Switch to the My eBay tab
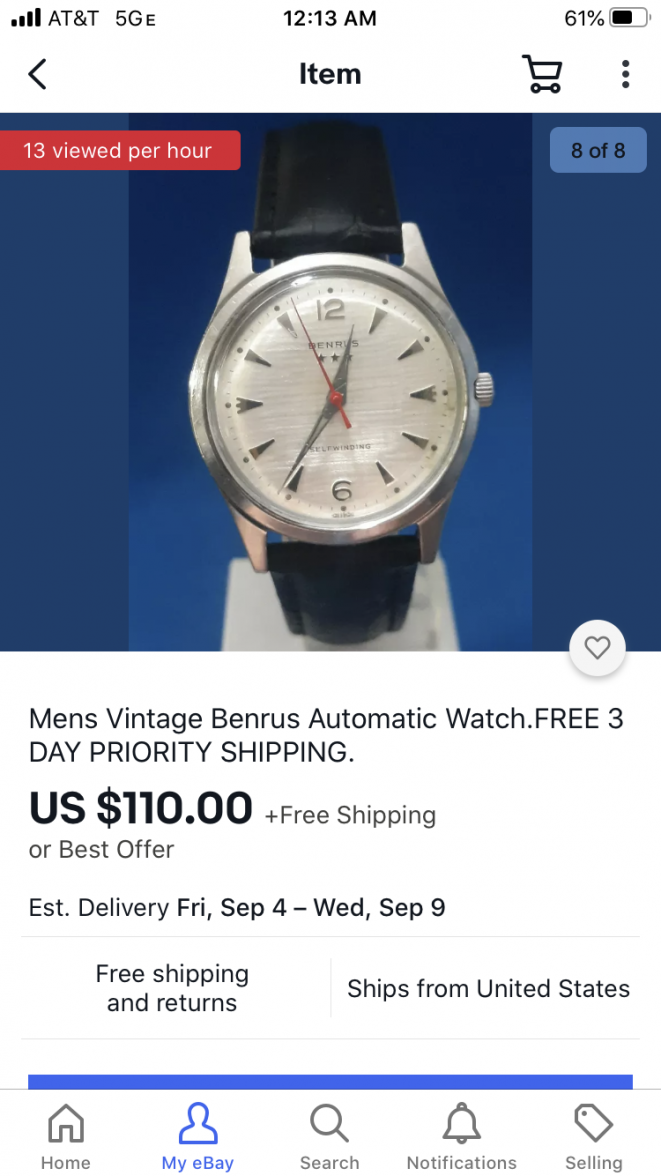This screenshot has width=661, height=1176. coord(197,1137)
